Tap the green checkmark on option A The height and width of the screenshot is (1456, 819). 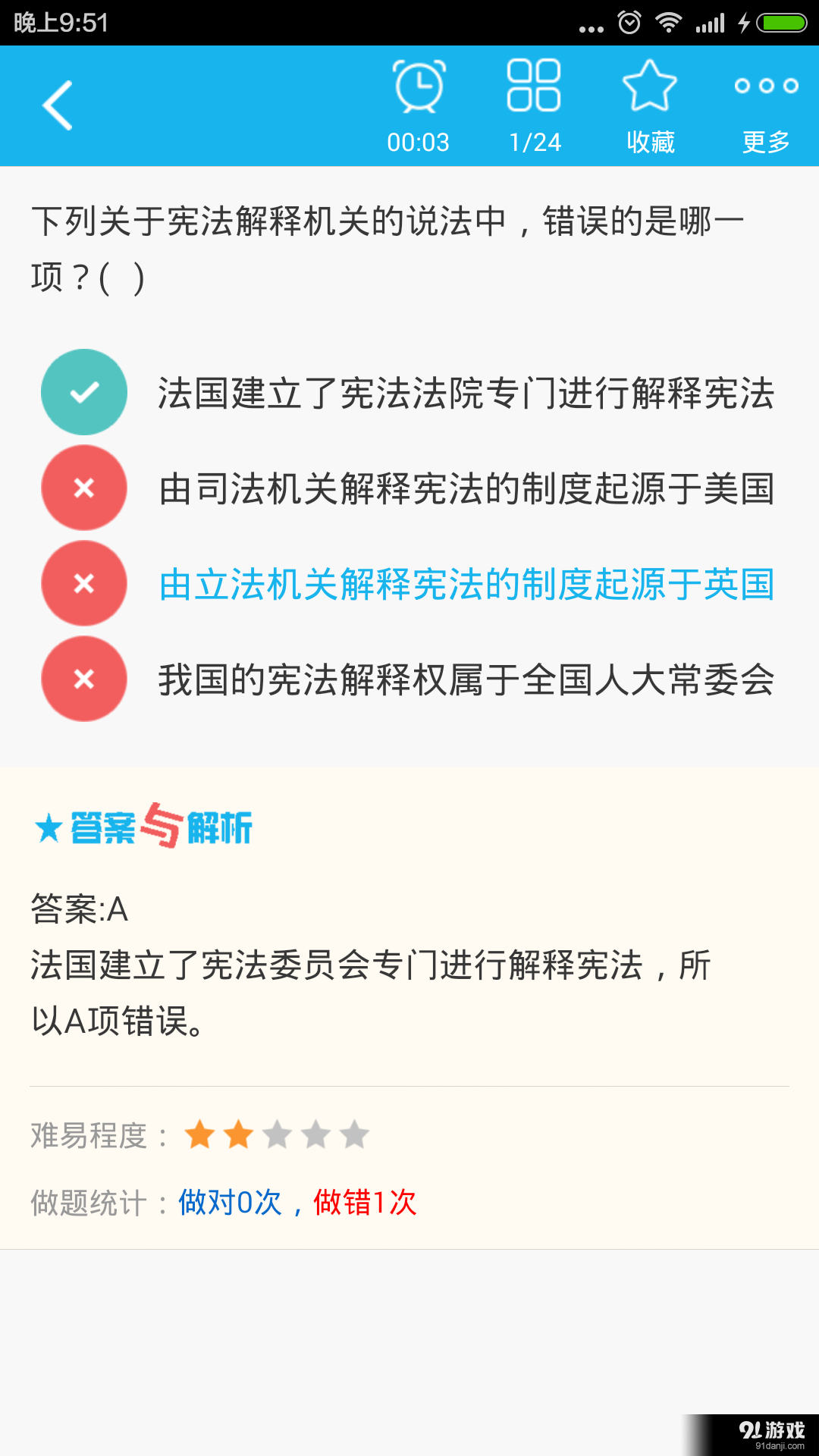83,392
